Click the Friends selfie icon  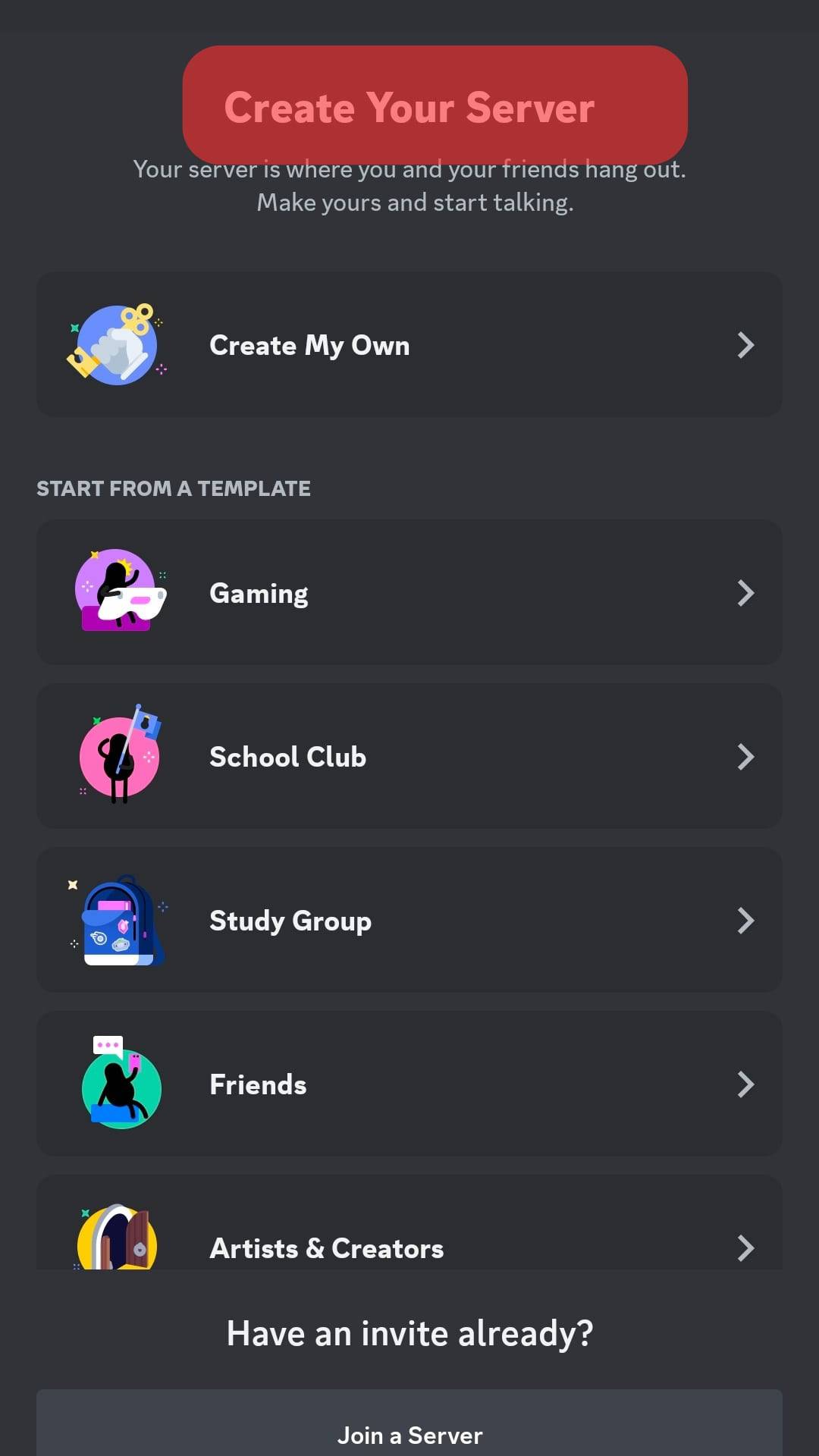(x=120, y=1084)
